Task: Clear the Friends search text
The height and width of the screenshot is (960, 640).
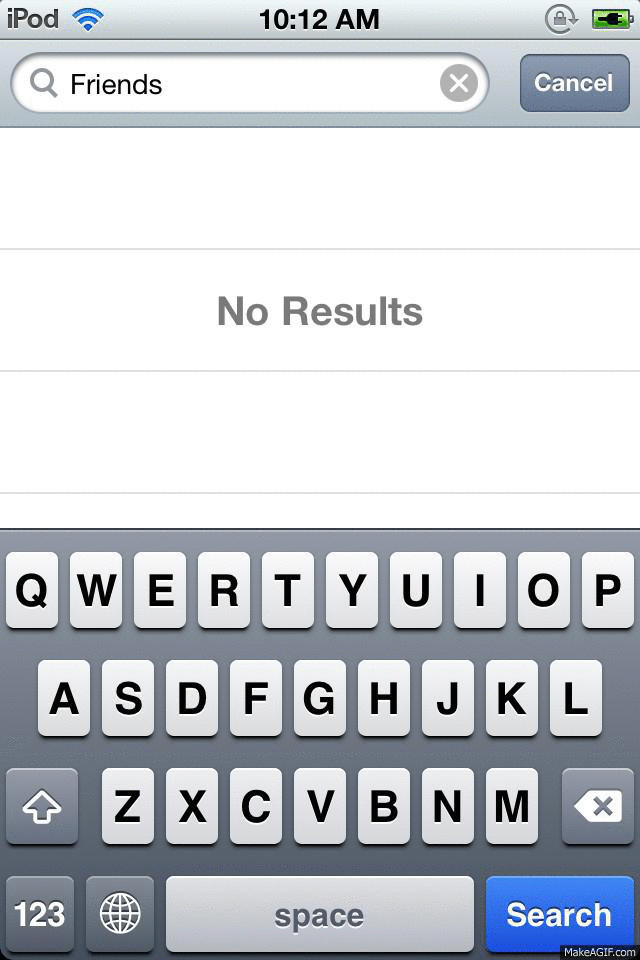Action: (458, 84)
